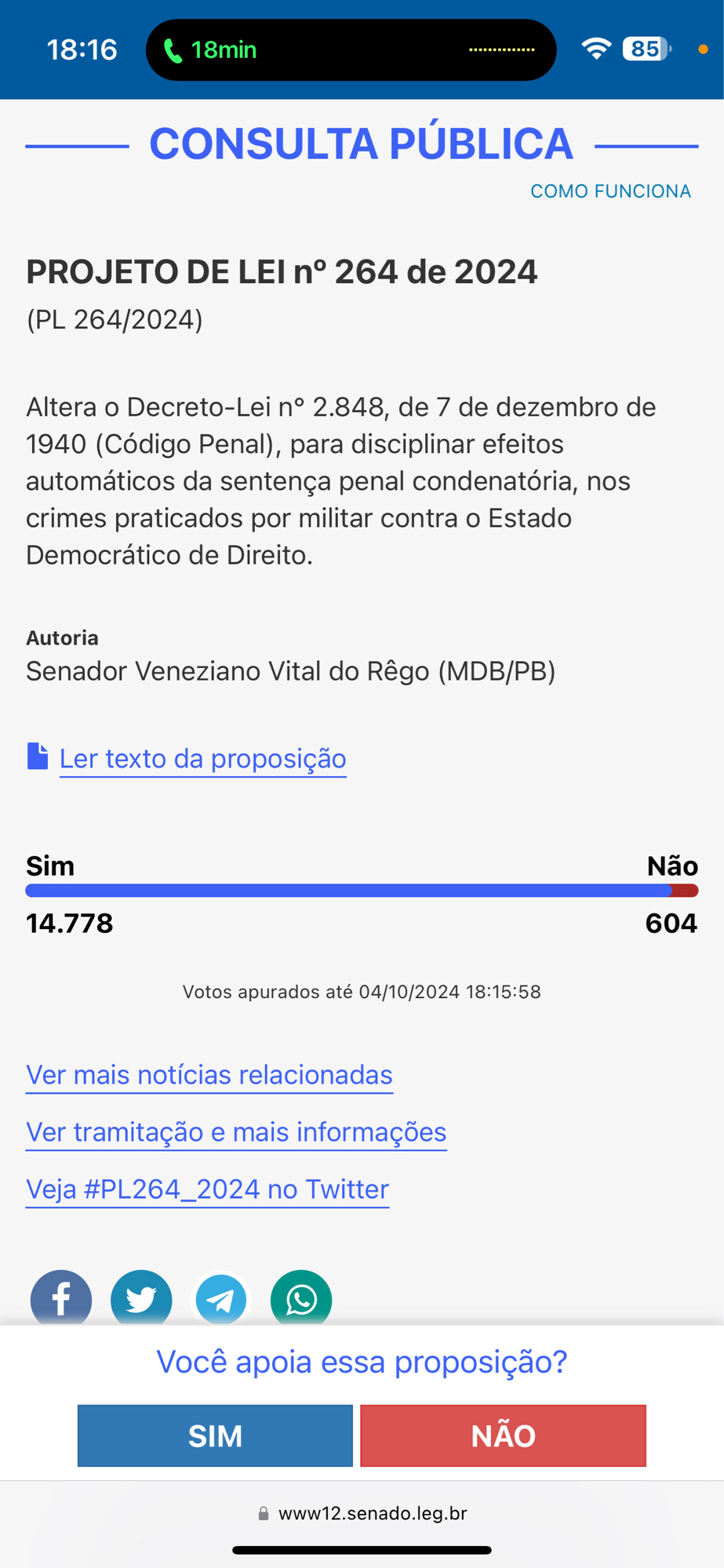Open 'Veja #PL264_2024 no Twitter' link
Viewport: 724px width, 1568px height.
click(x=208, y=1189)
